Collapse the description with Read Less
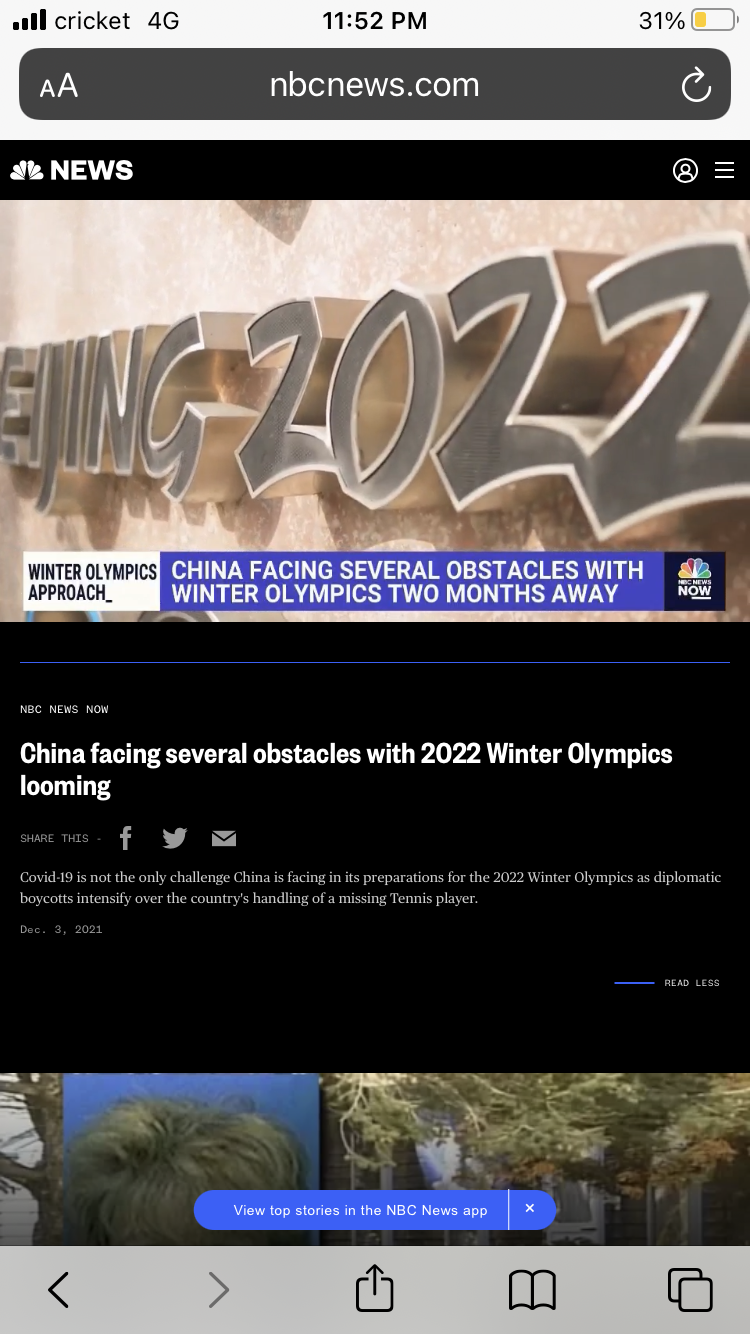Viewport: 750px width, 1334px height. click(x=667, y=983)
